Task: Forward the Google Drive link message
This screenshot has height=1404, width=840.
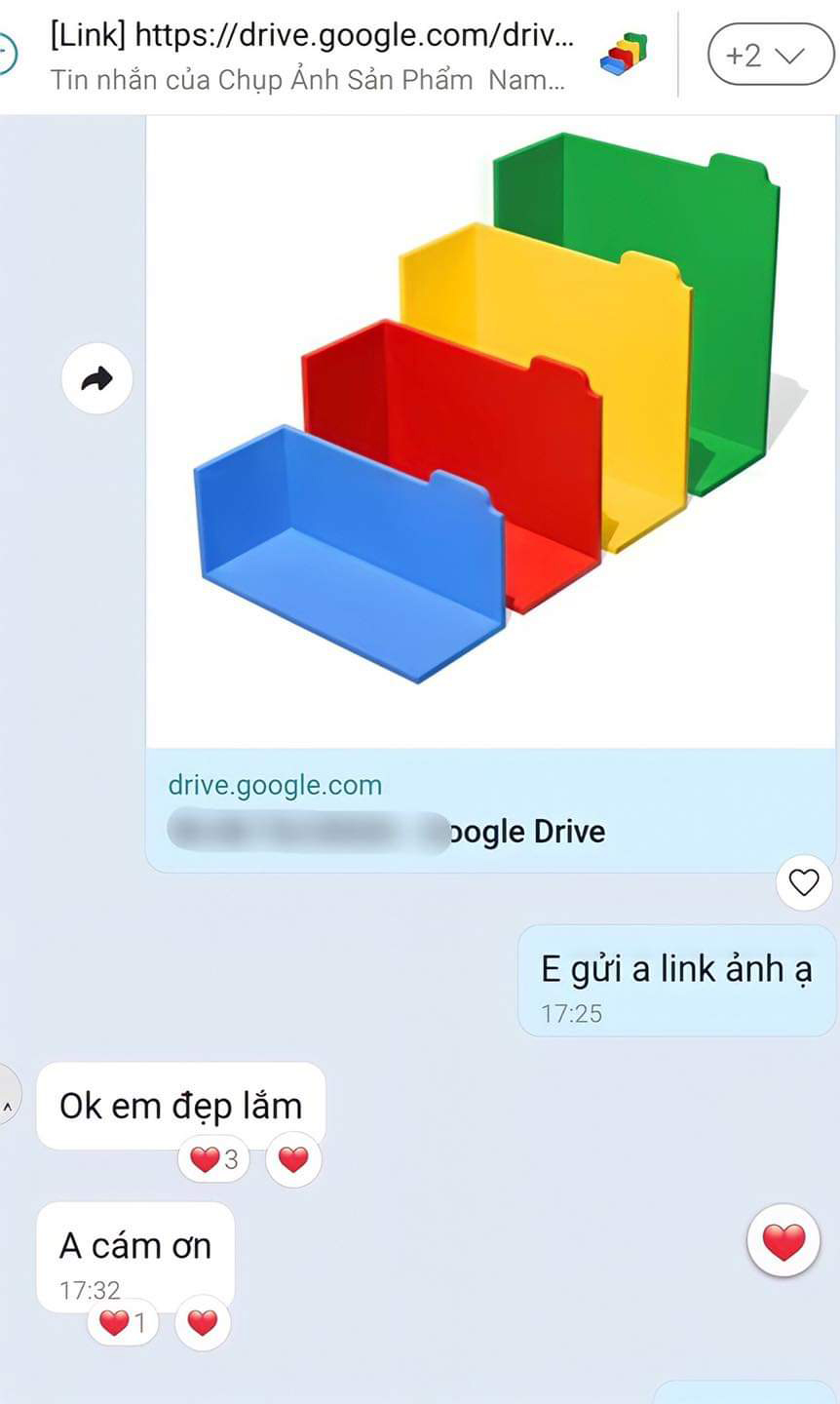Action: click(x=95, y=378)
